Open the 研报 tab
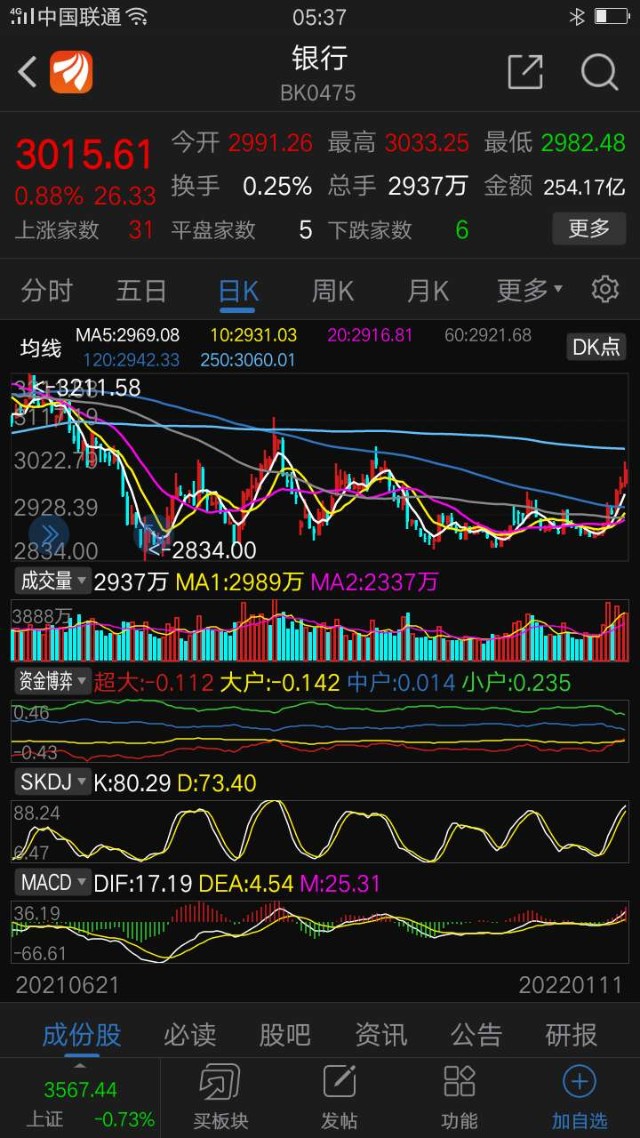 pyautogui.click(x=571, y=1034)
